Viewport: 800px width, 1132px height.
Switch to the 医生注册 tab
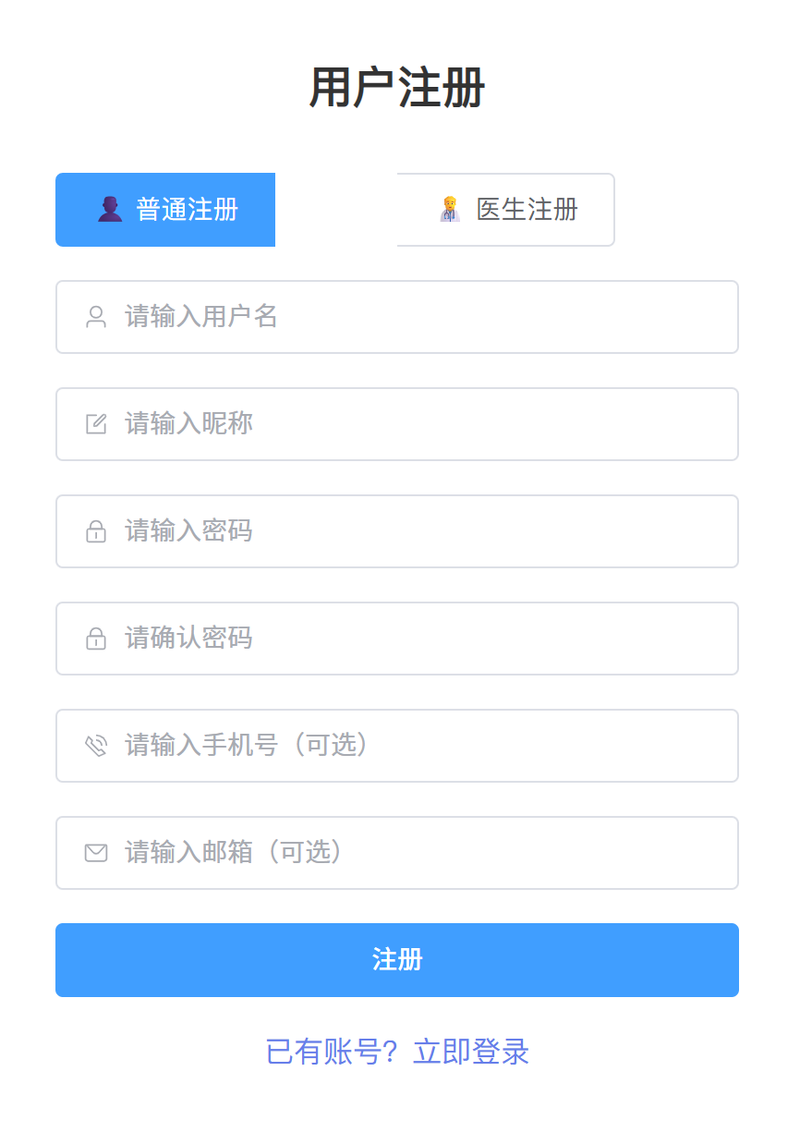507,210
